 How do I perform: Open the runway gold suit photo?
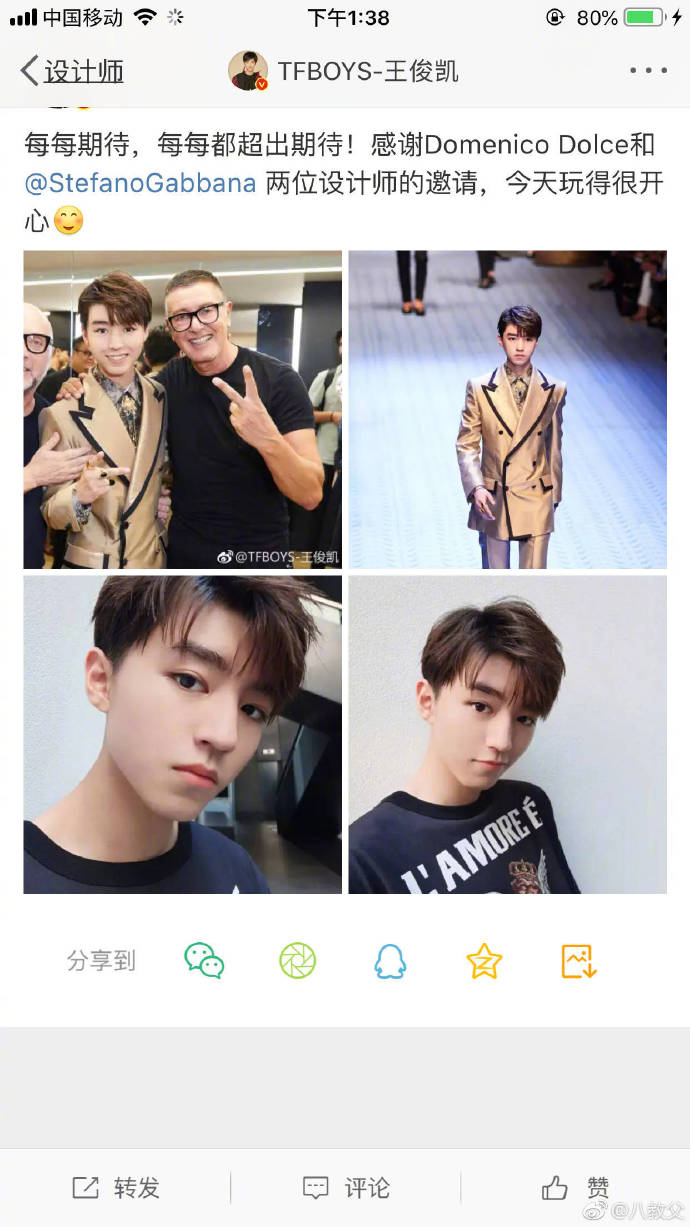tap(507, 409)
